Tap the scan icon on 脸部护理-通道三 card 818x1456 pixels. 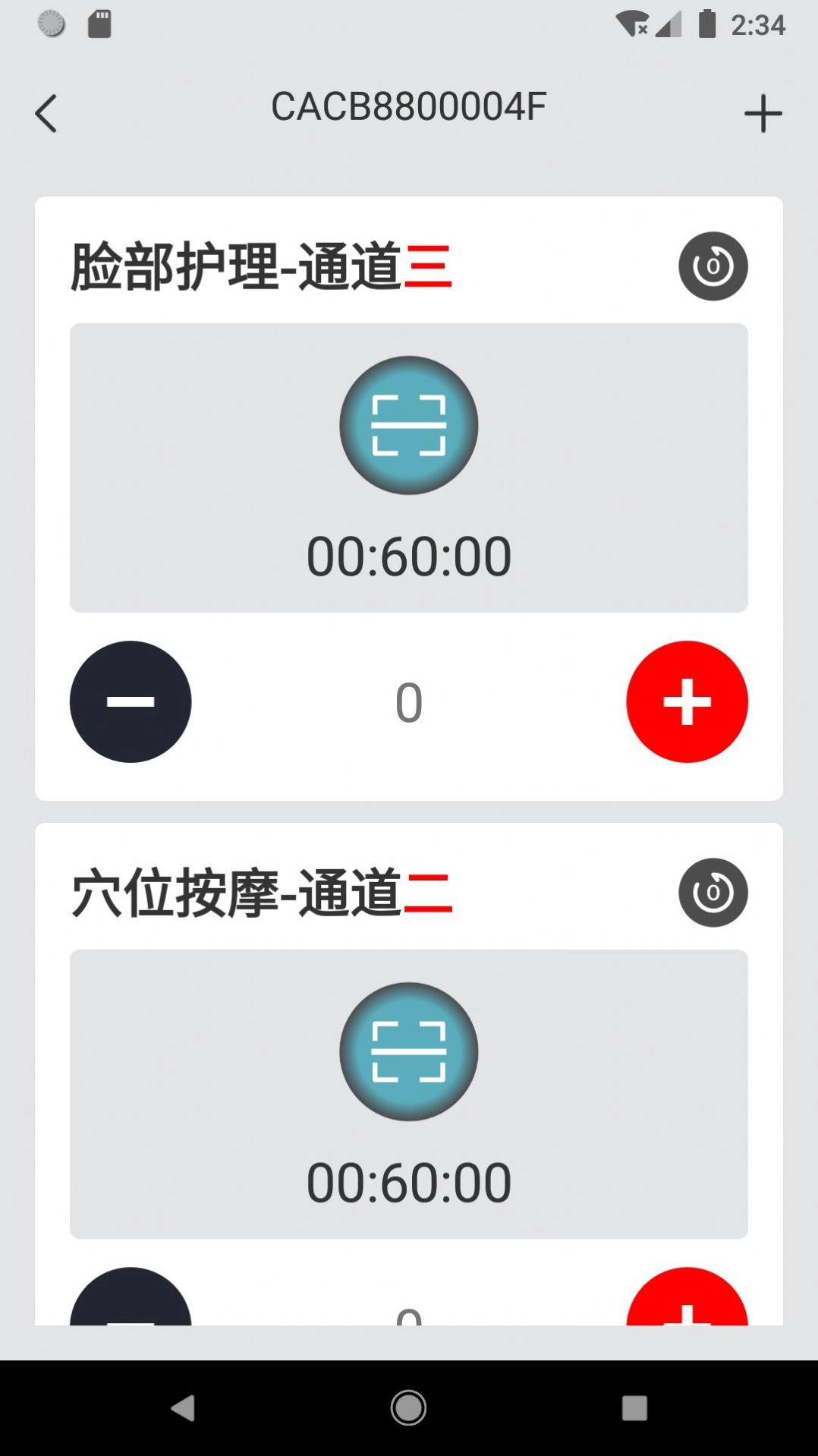click(408, 427)
